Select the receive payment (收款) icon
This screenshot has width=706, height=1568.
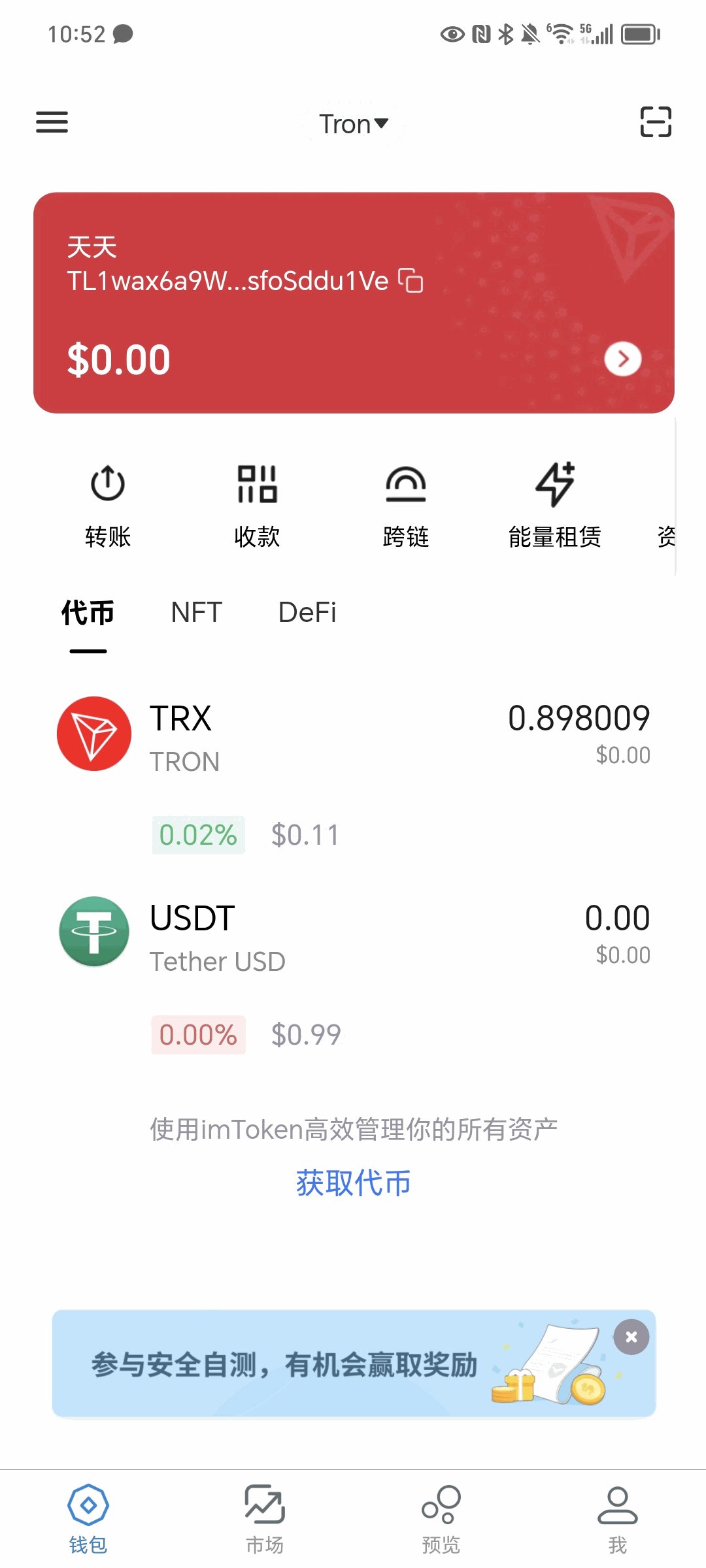[257, 503]
